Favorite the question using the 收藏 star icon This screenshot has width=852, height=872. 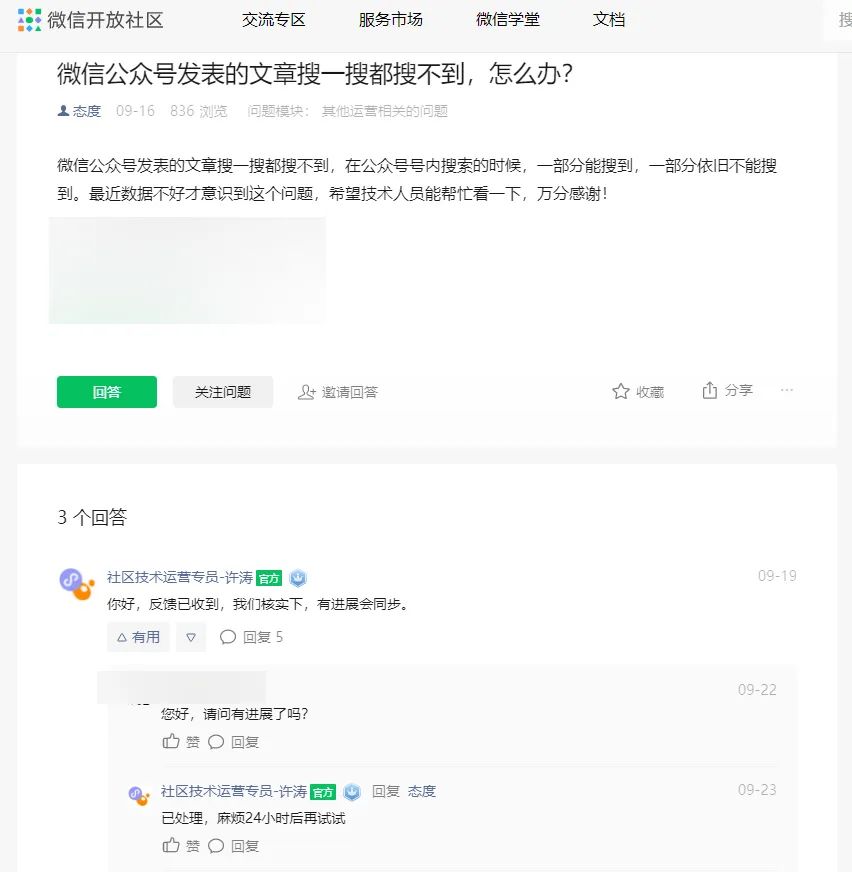click(x=623, y=391)
